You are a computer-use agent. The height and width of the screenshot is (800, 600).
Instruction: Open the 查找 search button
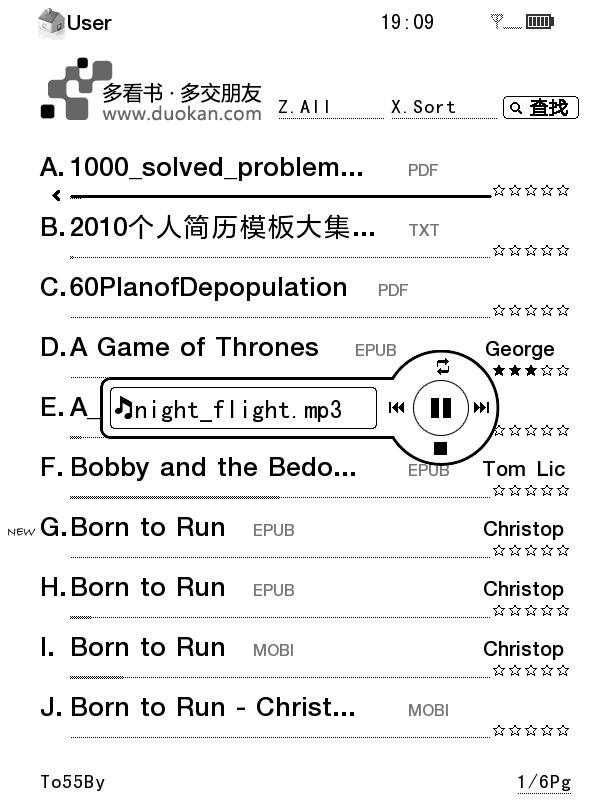point(541,107)
